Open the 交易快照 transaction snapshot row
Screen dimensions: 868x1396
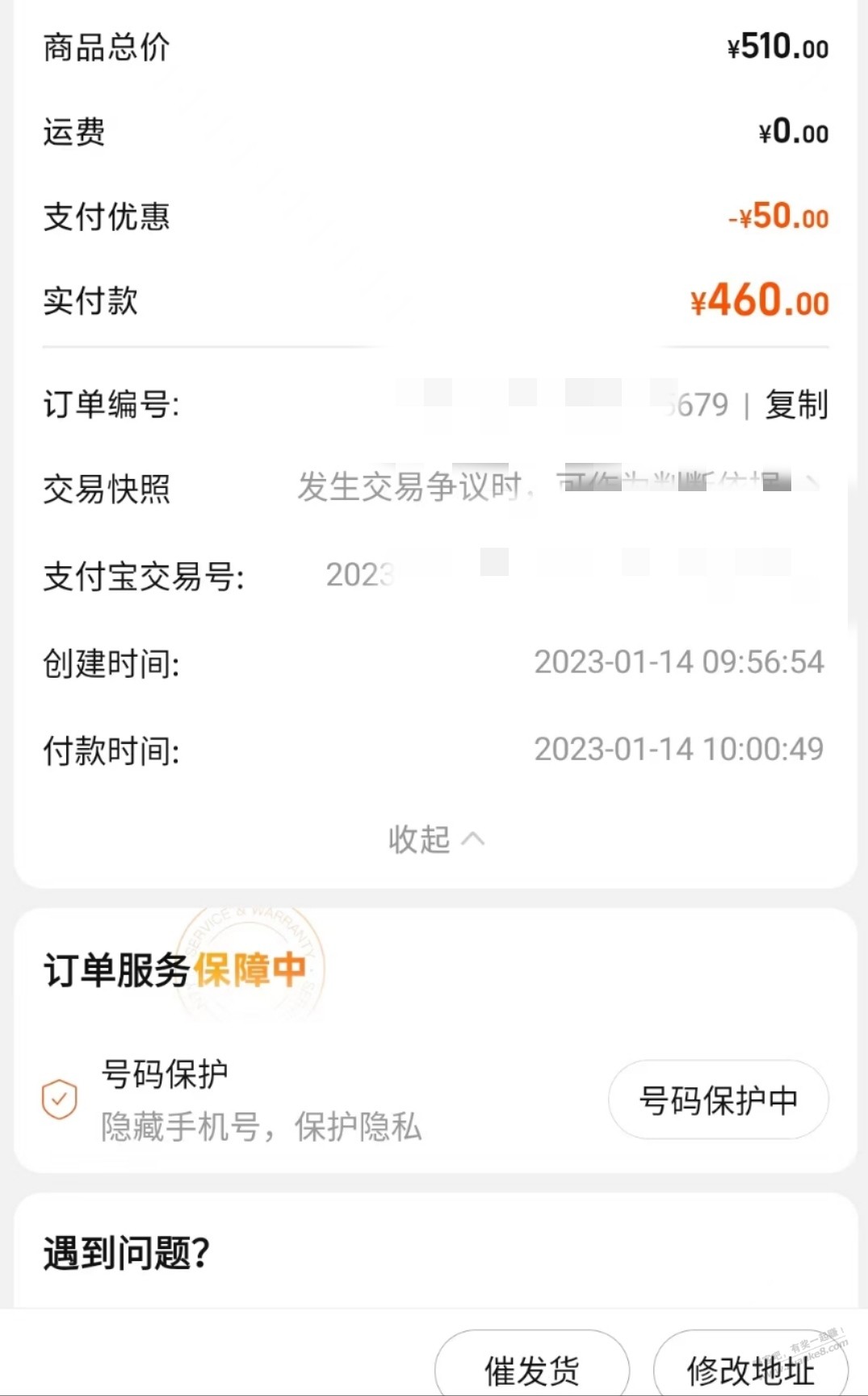435,488
